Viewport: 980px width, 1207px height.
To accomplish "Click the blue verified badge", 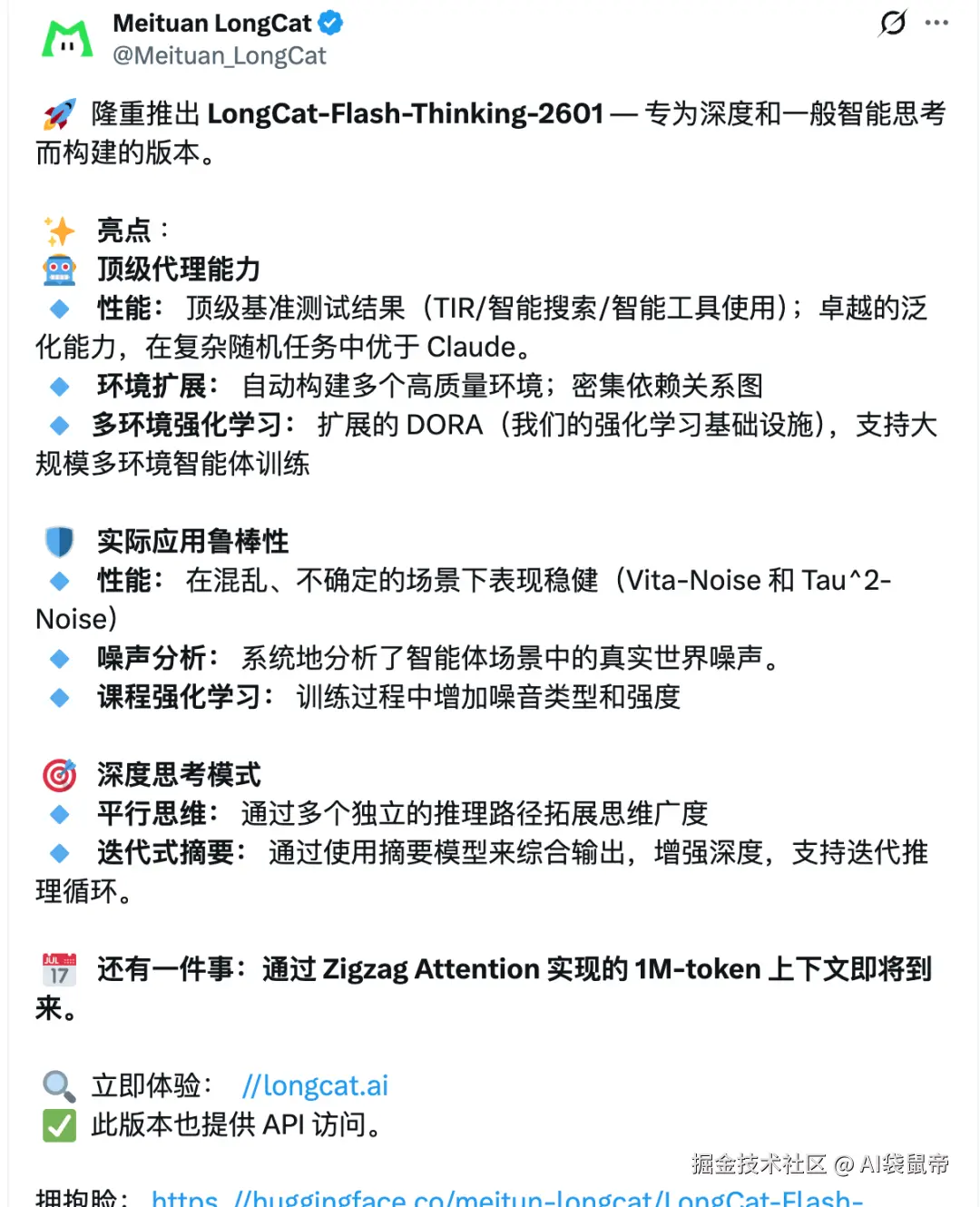I will (330, 23).
